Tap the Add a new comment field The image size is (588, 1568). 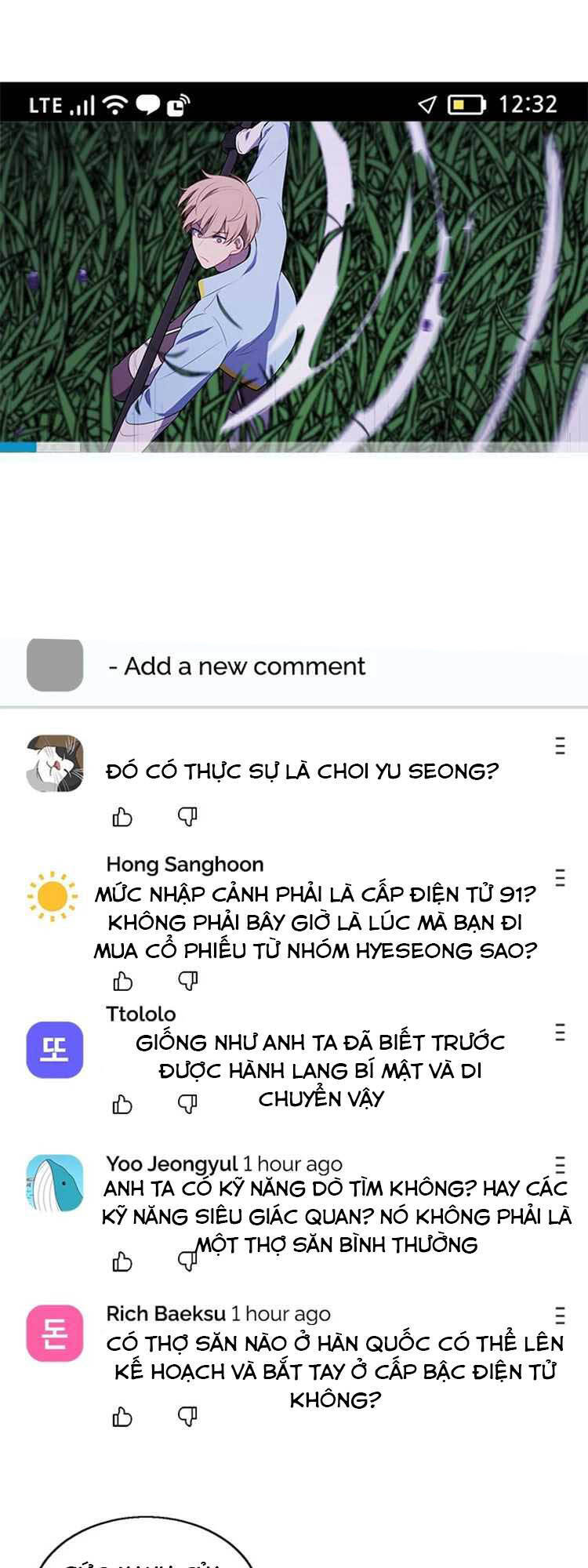235,667
